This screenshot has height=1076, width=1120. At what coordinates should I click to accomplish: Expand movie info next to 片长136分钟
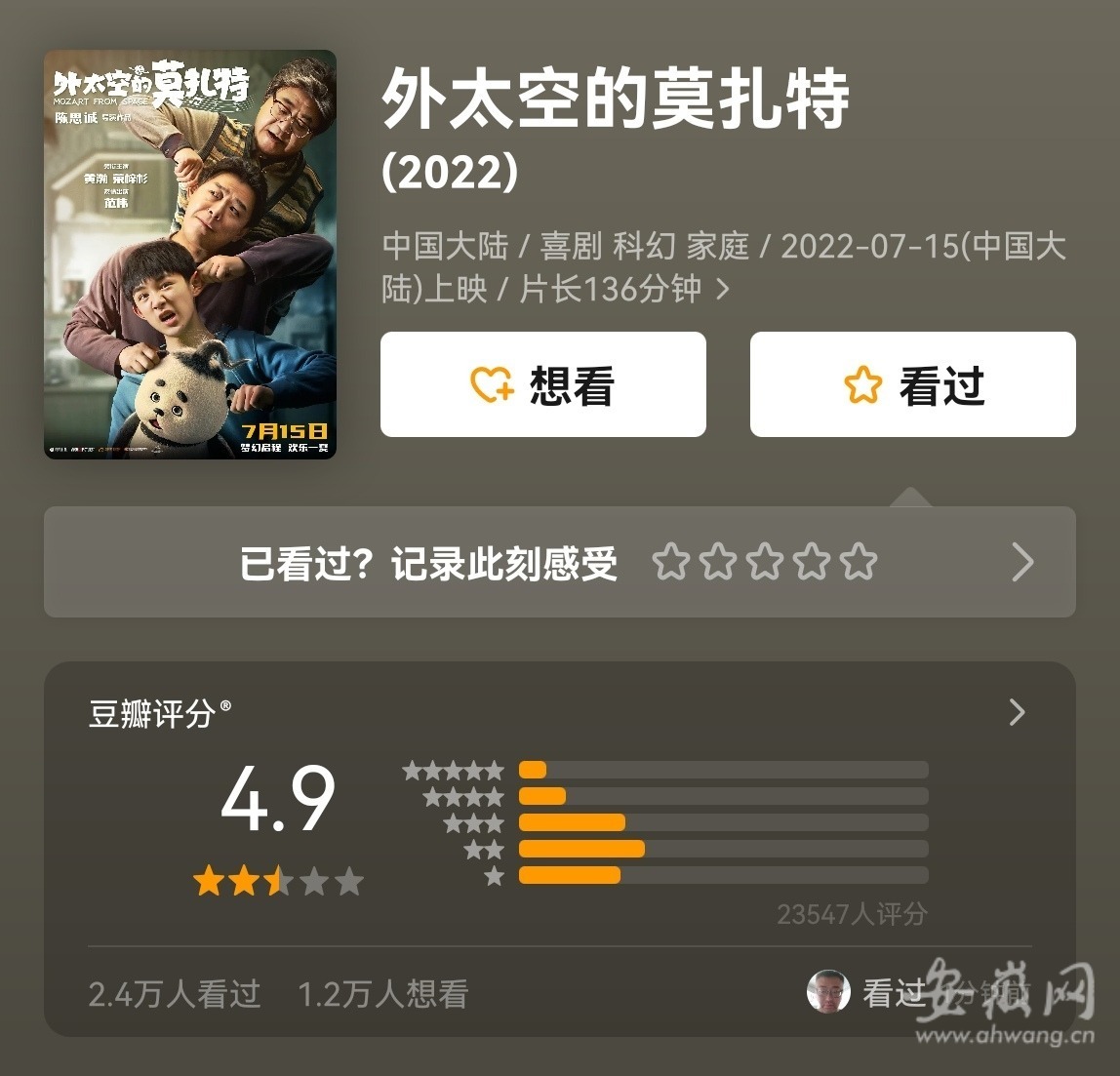723,289
